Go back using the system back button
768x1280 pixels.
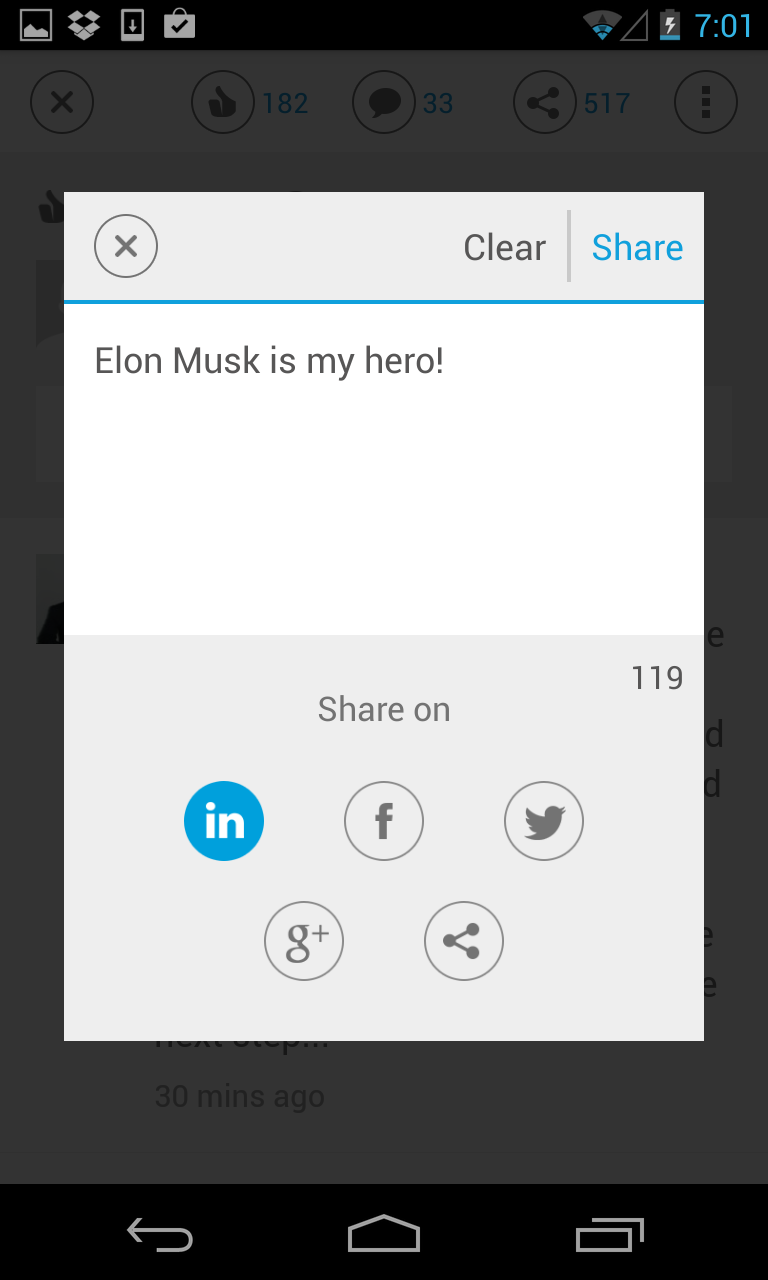coord(160,1234)
